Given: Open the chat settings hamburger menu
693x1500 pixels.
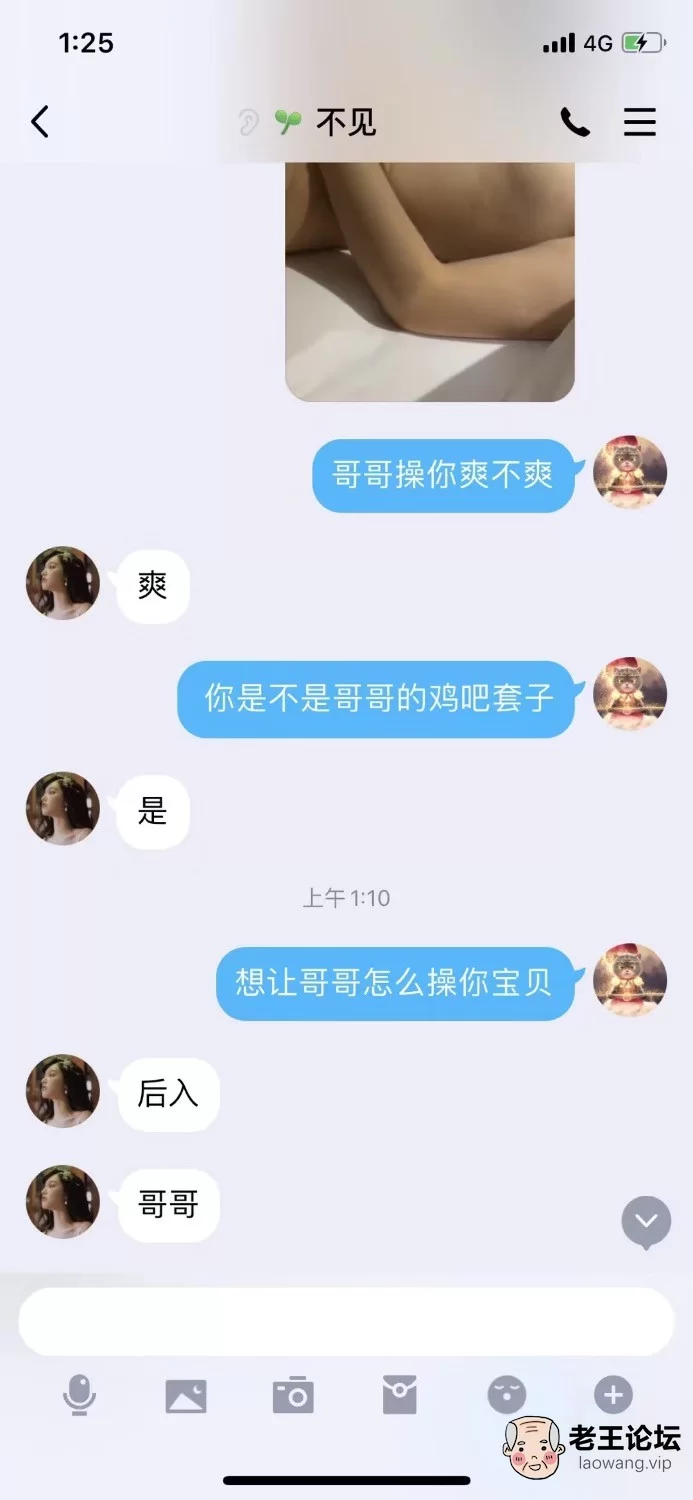Looking at the screenshot, I should pos(640,122).
